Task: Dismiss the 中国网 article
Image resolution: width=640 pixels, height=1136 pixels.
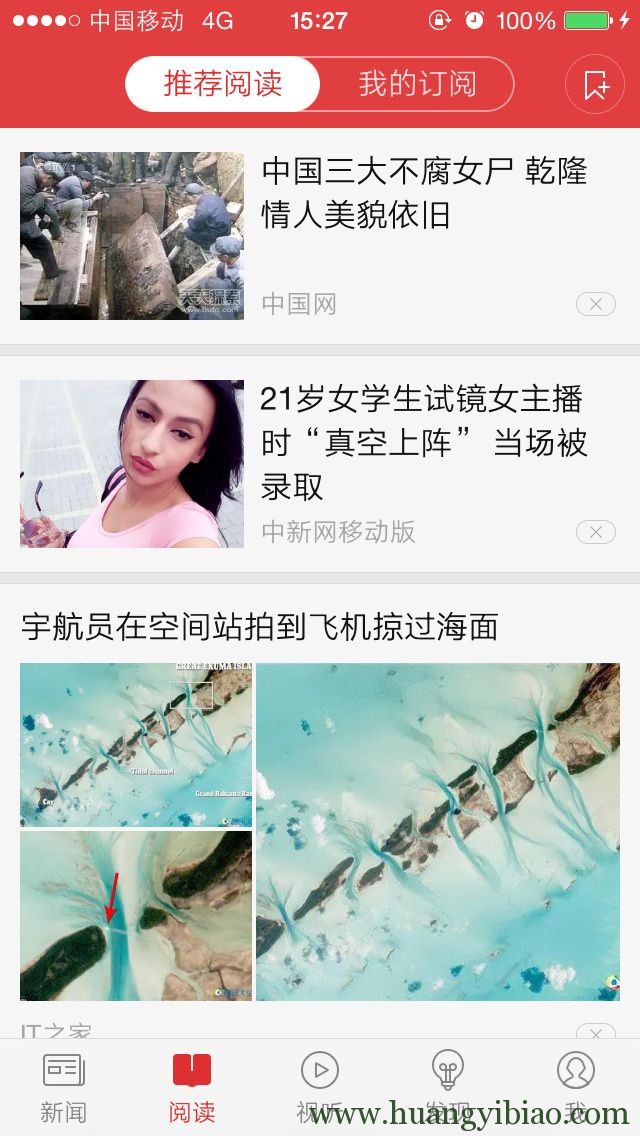Action: click(x=595, y=304)
